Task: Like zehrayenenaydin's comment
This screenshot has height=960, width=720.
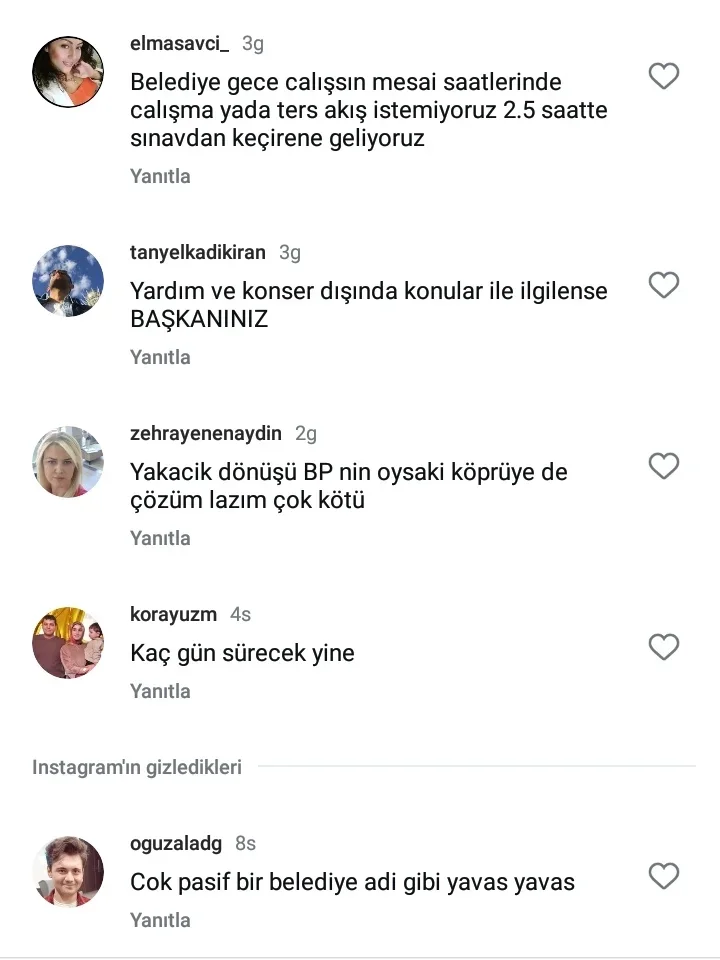Action: pyautogui.click(x=664, y=466)
